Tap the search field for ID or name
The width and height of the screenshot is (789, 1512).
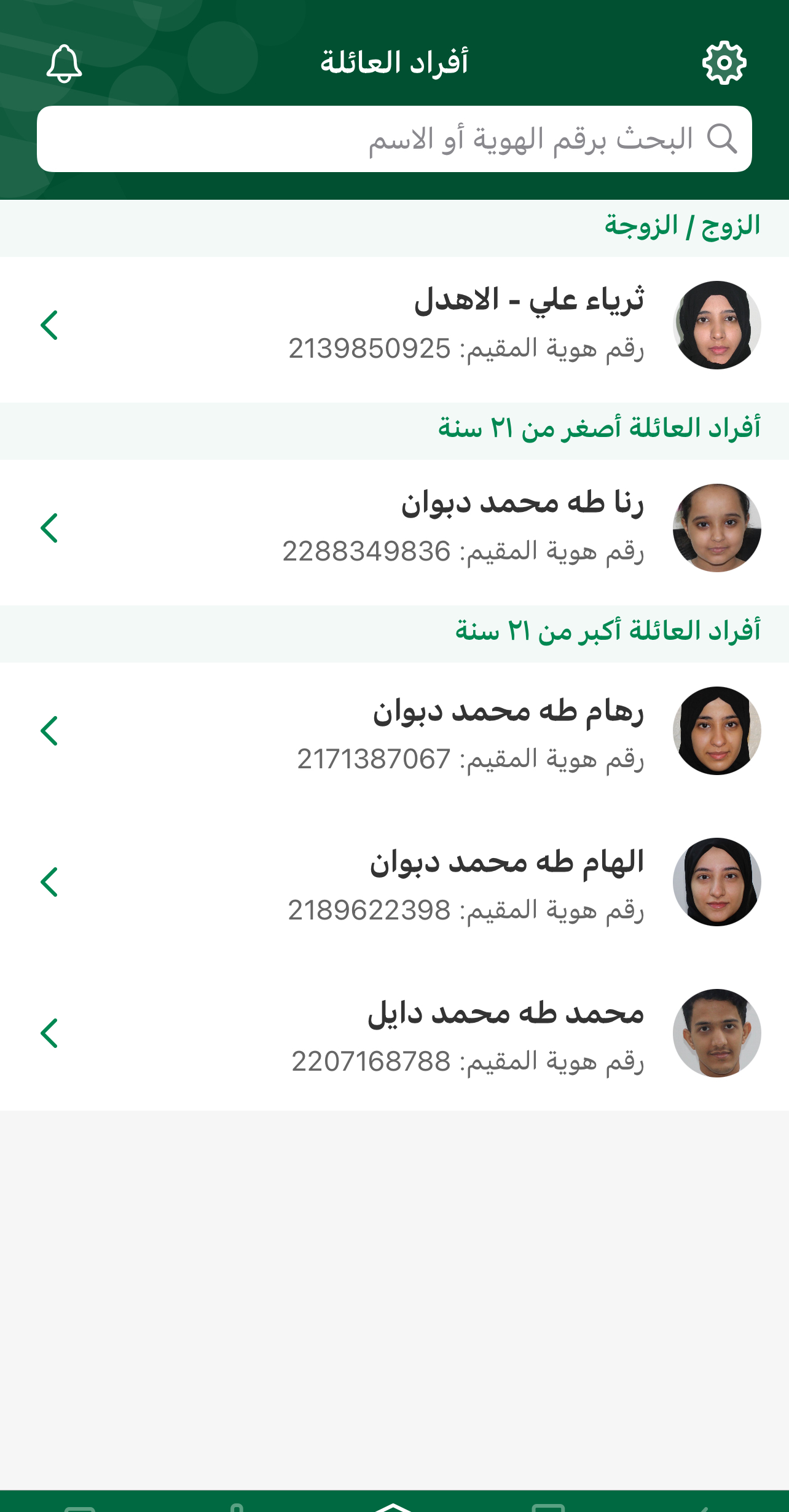click(x=393, y=139)
